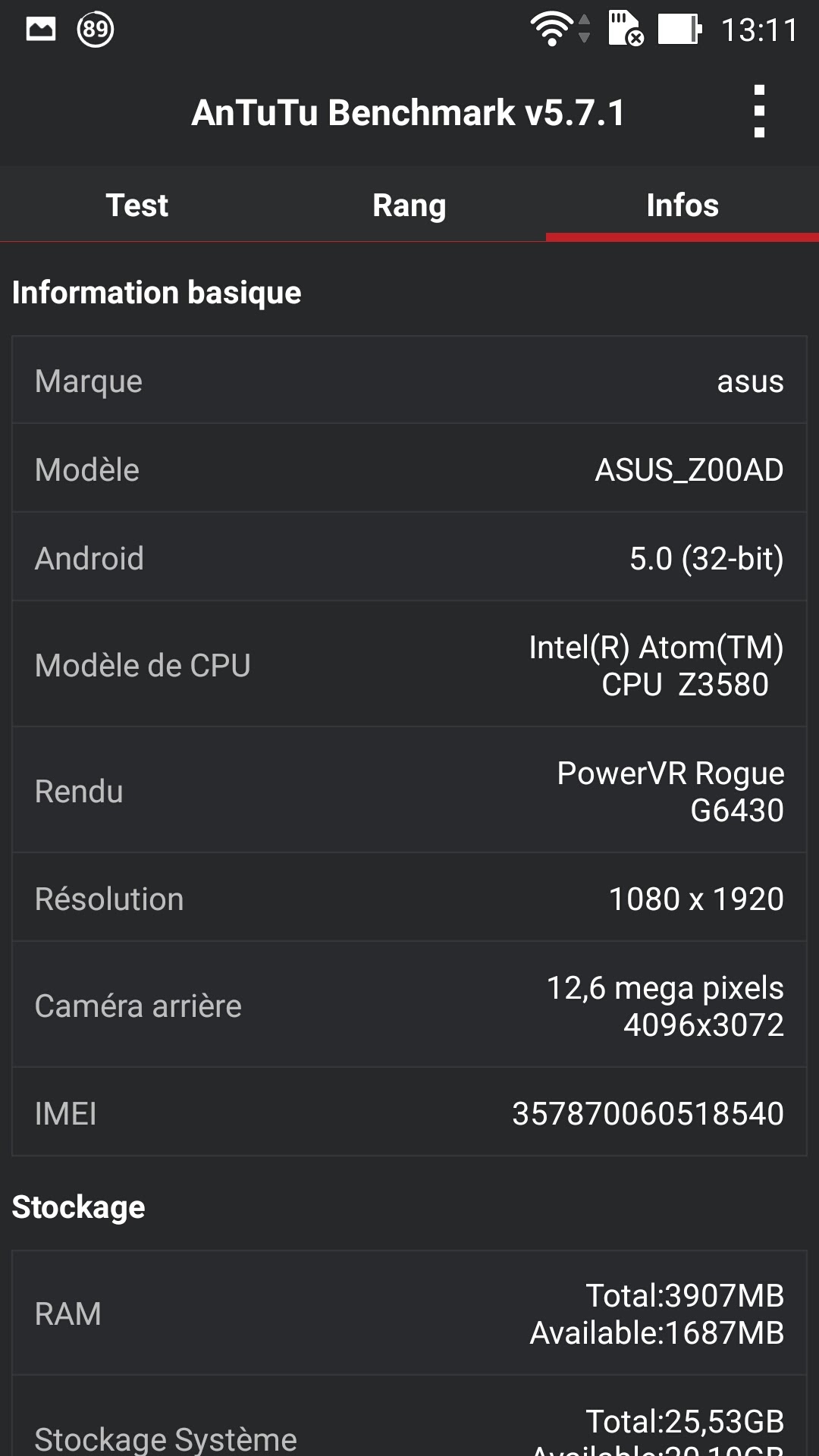
Task: Switch to the Test tab
Action: tap(136, 205)
